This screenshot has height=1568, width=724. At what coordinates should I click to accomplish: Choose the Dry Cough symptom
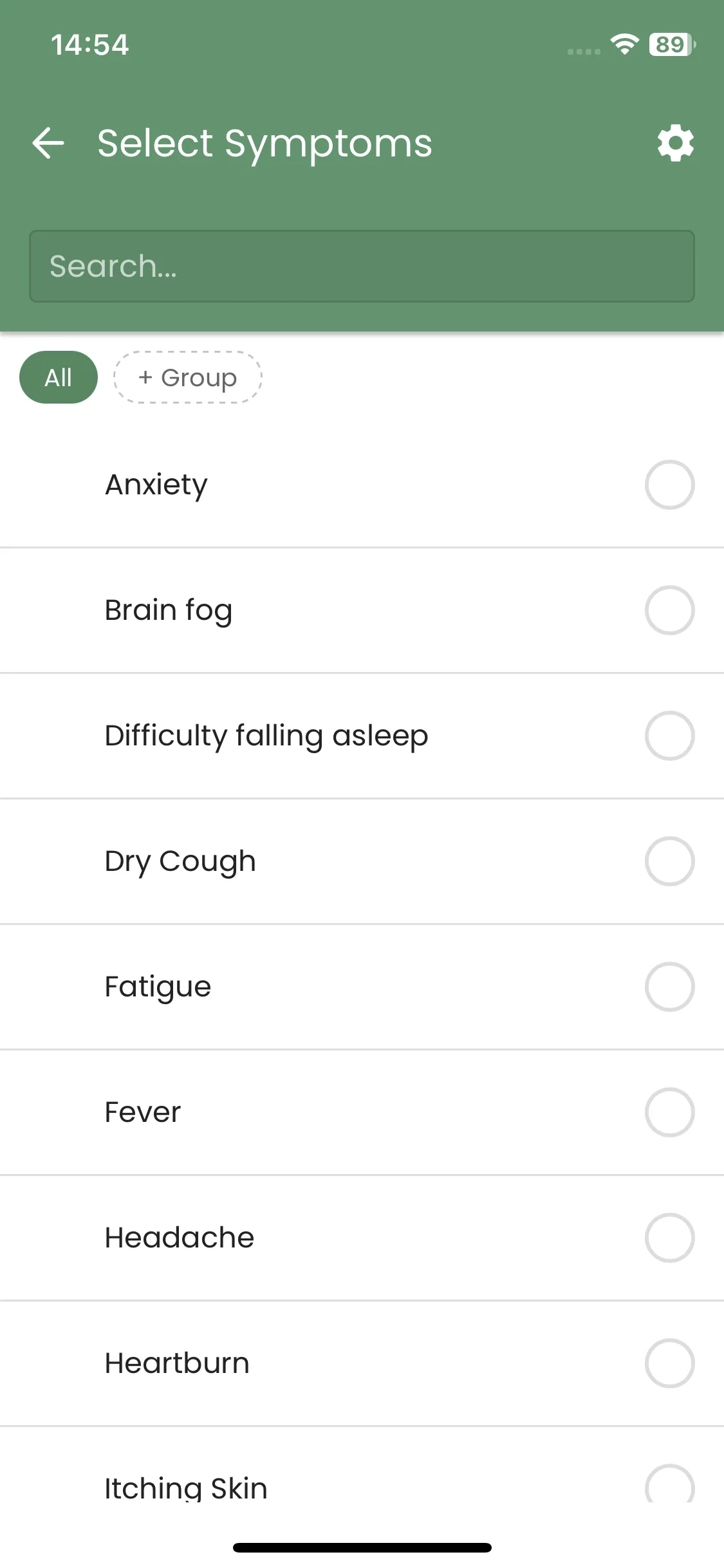pyautogui.click(x=669, y=861)
